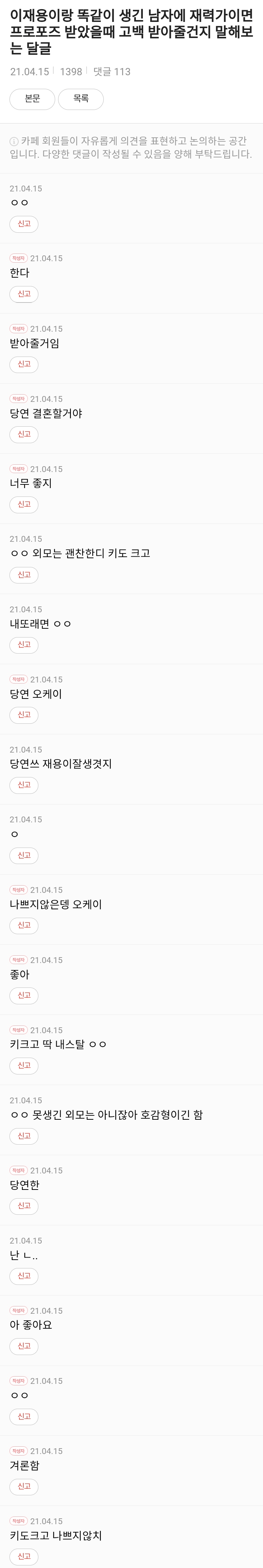Tap 신고 under '아 좋아요'
Image resolution: width=263 pixels, height=1568 pixels.
click(x=24, y=1346)
